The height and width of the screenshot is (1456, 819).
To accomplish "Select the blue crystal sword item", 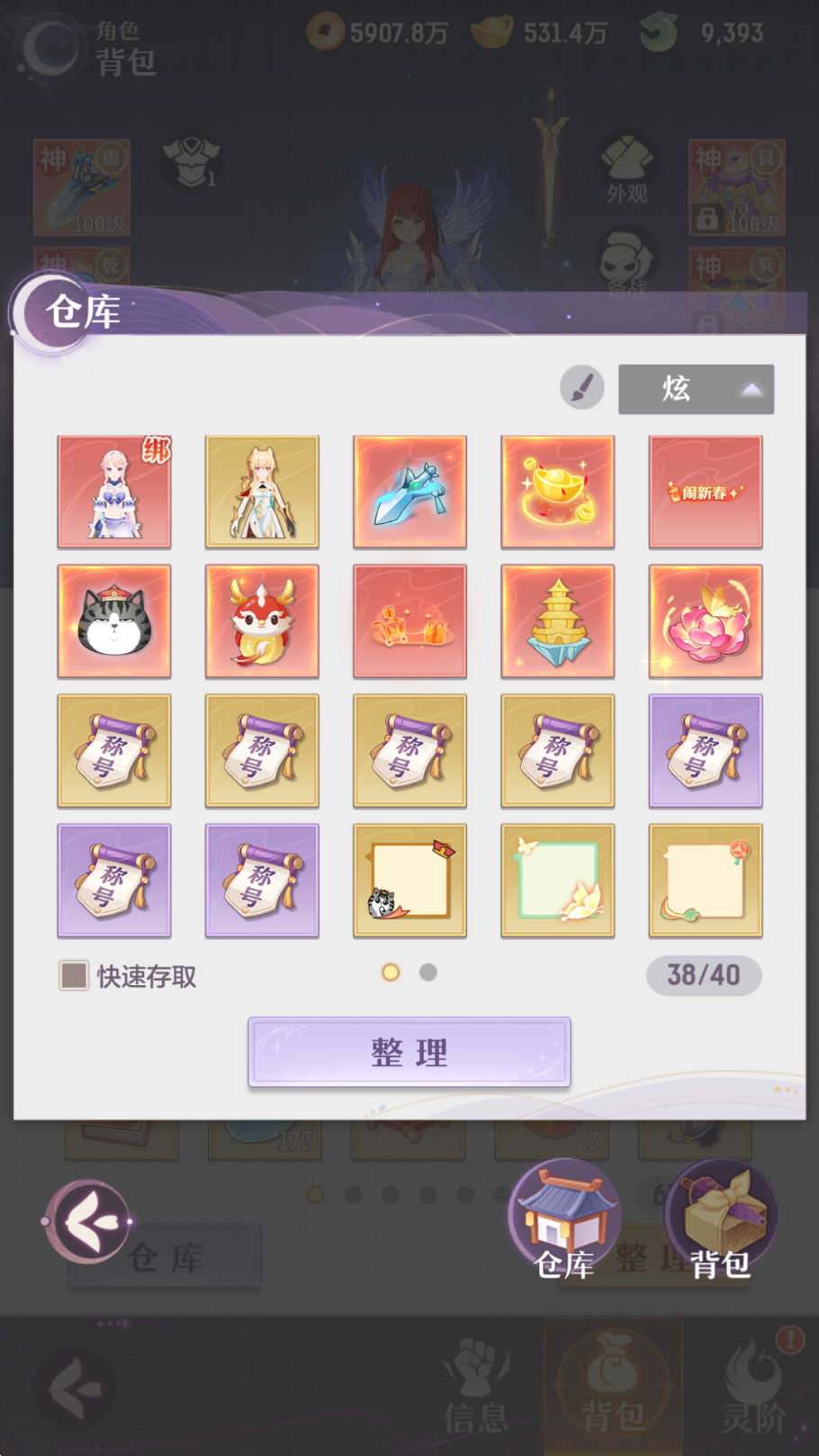I will 409,493.
